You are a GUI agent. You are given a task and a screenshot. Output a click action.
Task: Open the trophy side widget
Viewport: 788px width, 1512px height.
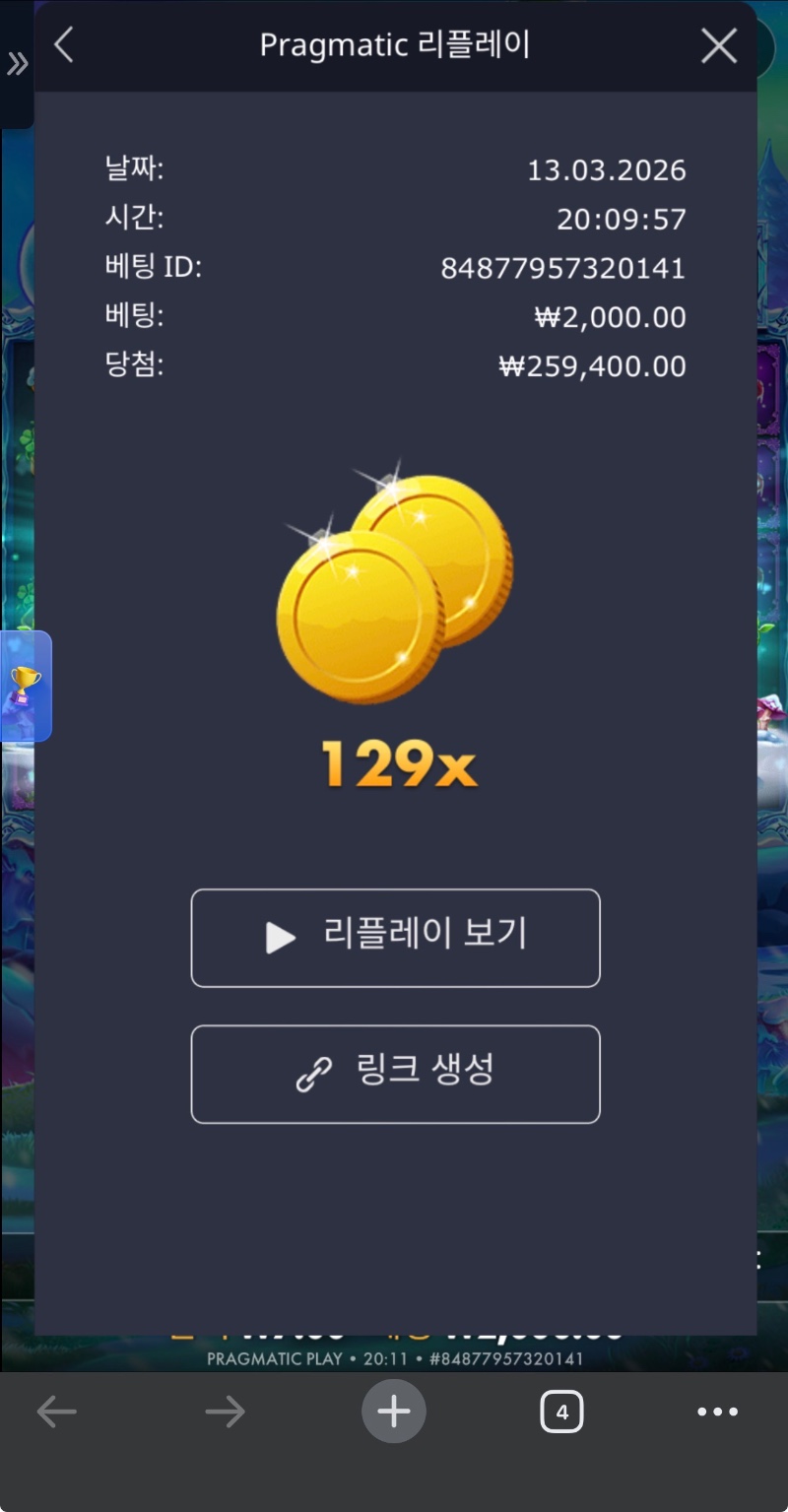click(x=26, y=686)
